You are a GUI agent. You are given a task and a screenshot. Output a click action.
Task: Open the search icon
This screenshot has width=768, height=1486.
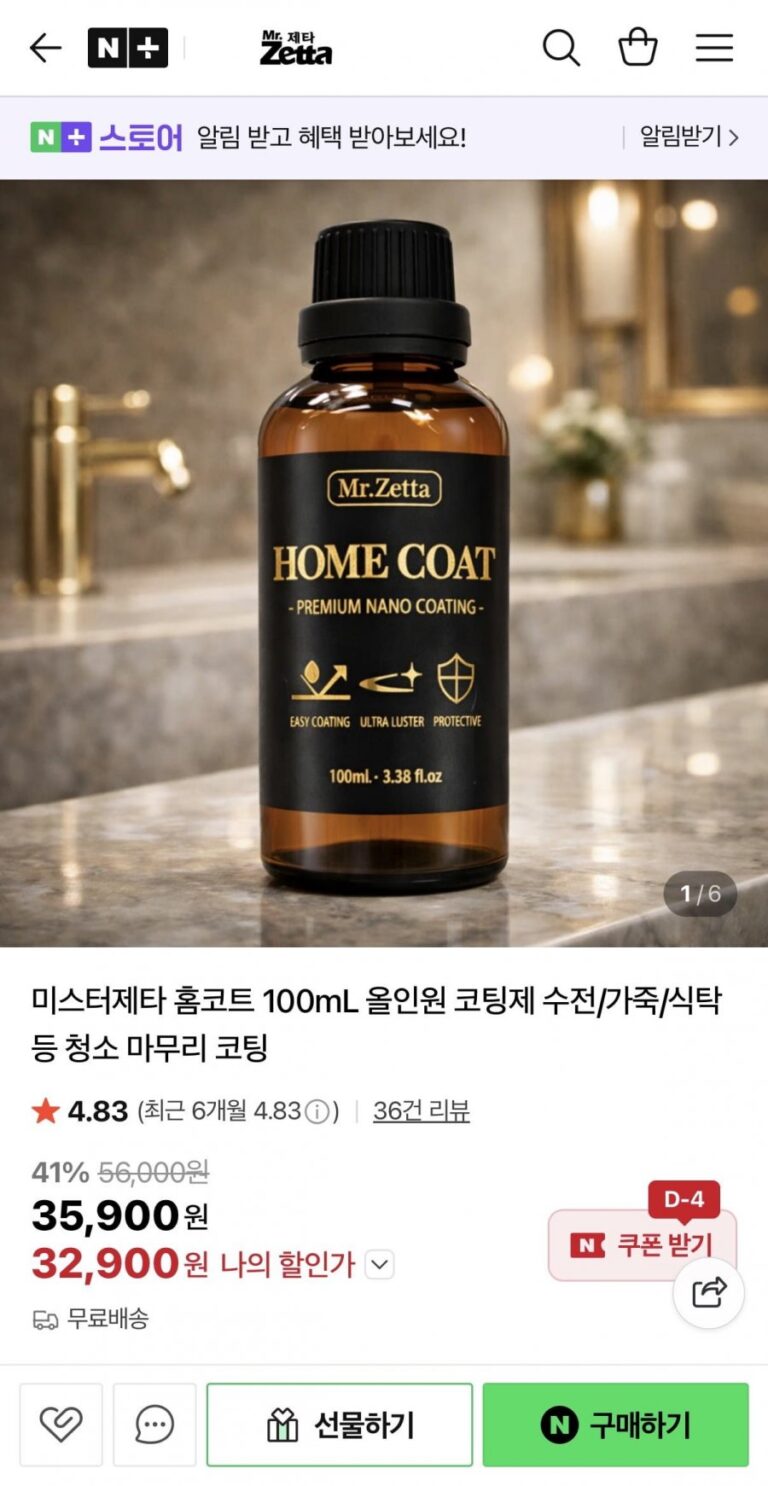point(561,48)
